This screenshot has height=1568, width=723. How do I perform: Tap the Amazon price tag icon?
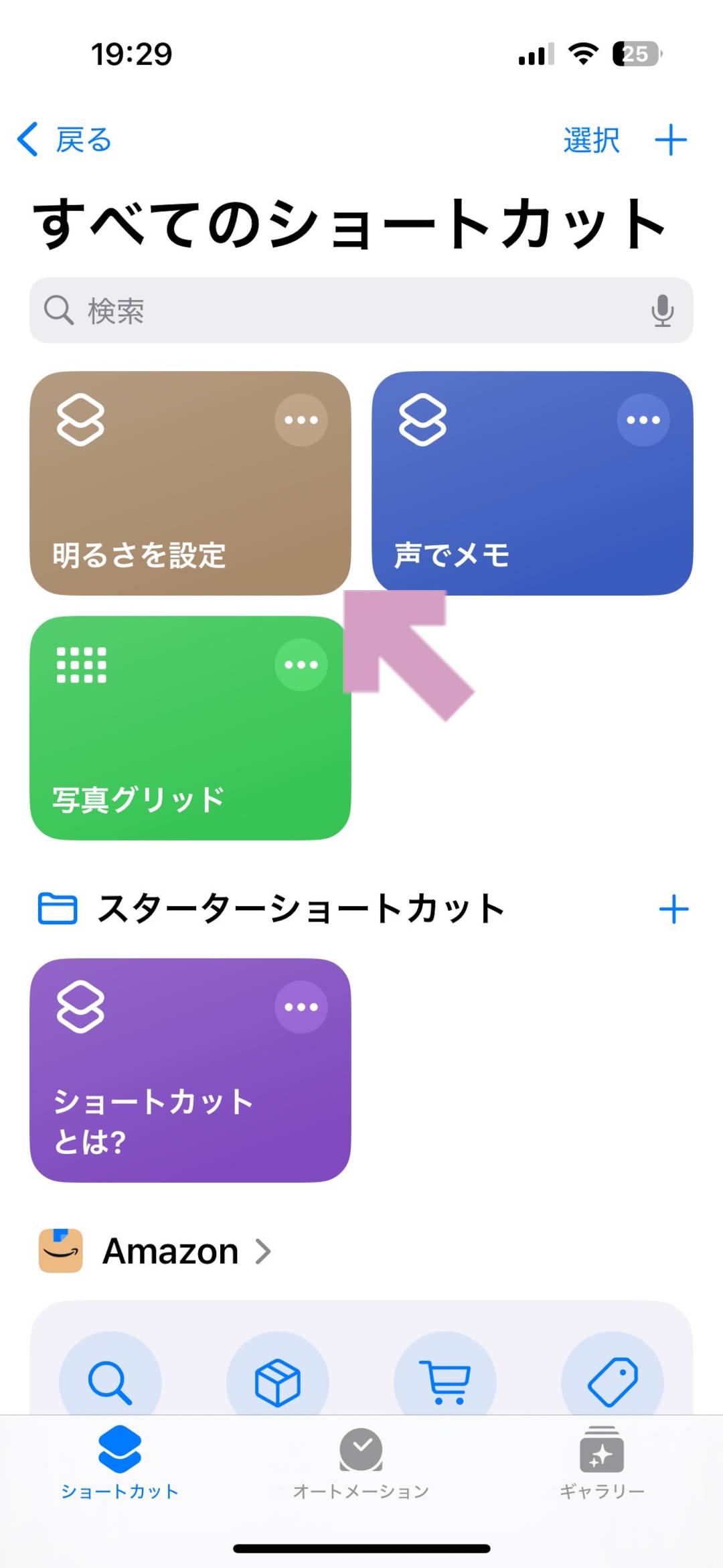611,1382
